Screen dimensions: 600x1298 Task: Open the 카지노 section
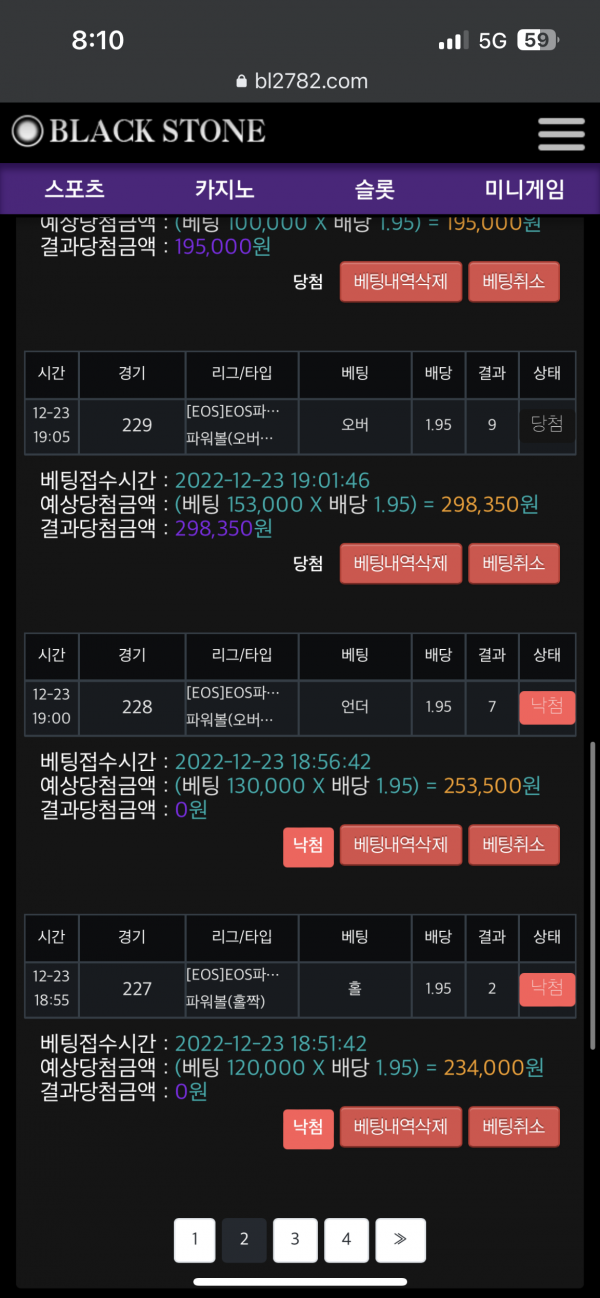pyautogui.click(x=224, y=189)
